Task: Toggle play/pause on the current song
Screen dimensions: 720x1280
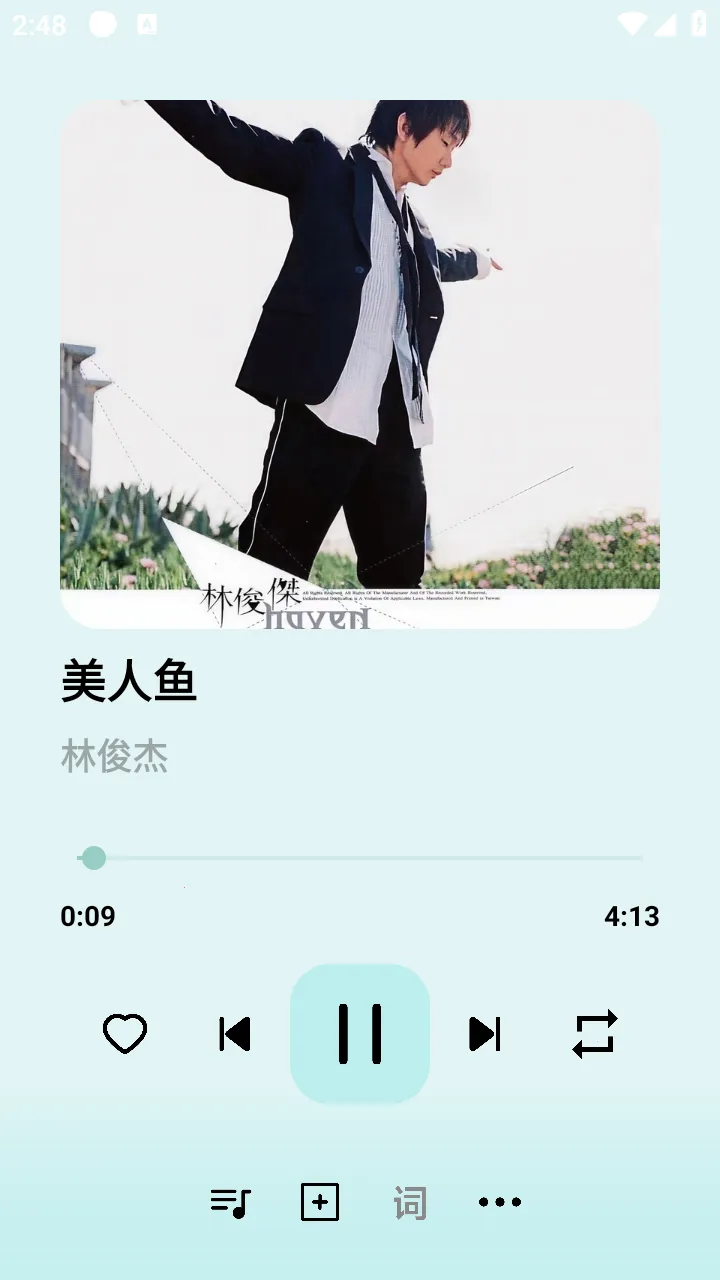Action: click(x=360, y=1033)
